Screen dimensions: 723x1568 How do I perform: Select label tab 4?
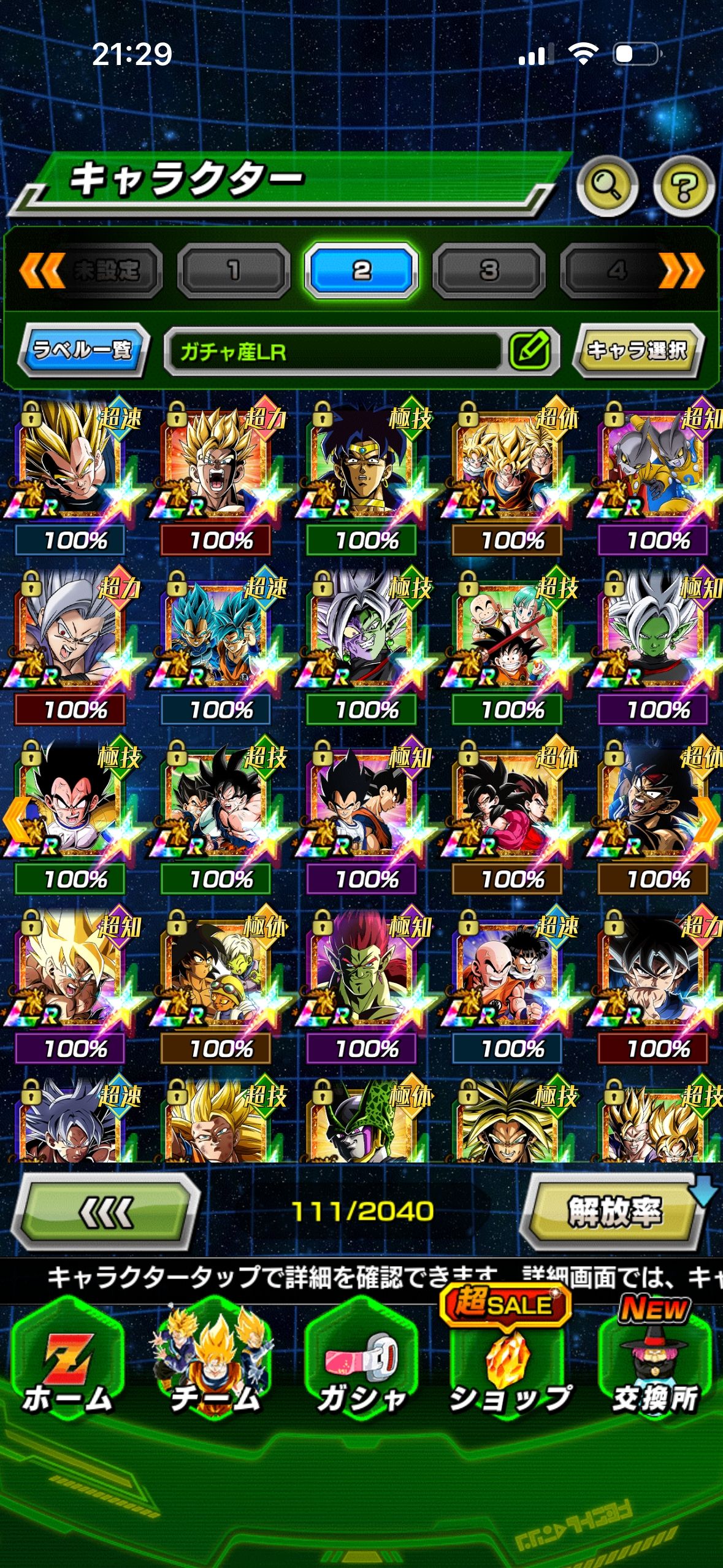(616, 270)
